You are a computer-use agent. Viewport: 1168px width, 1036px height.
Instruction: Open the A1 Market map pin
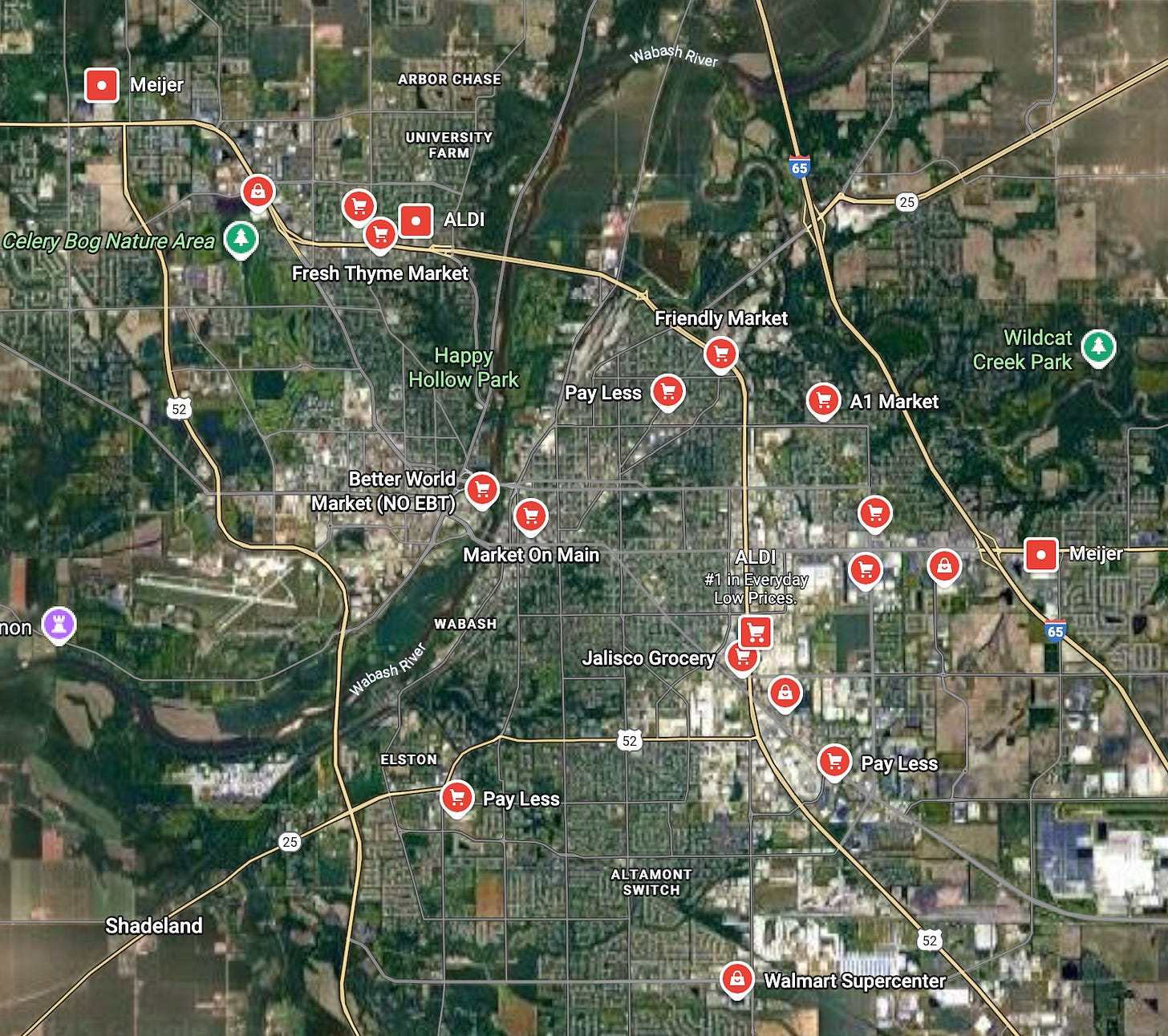coord(823,400)
